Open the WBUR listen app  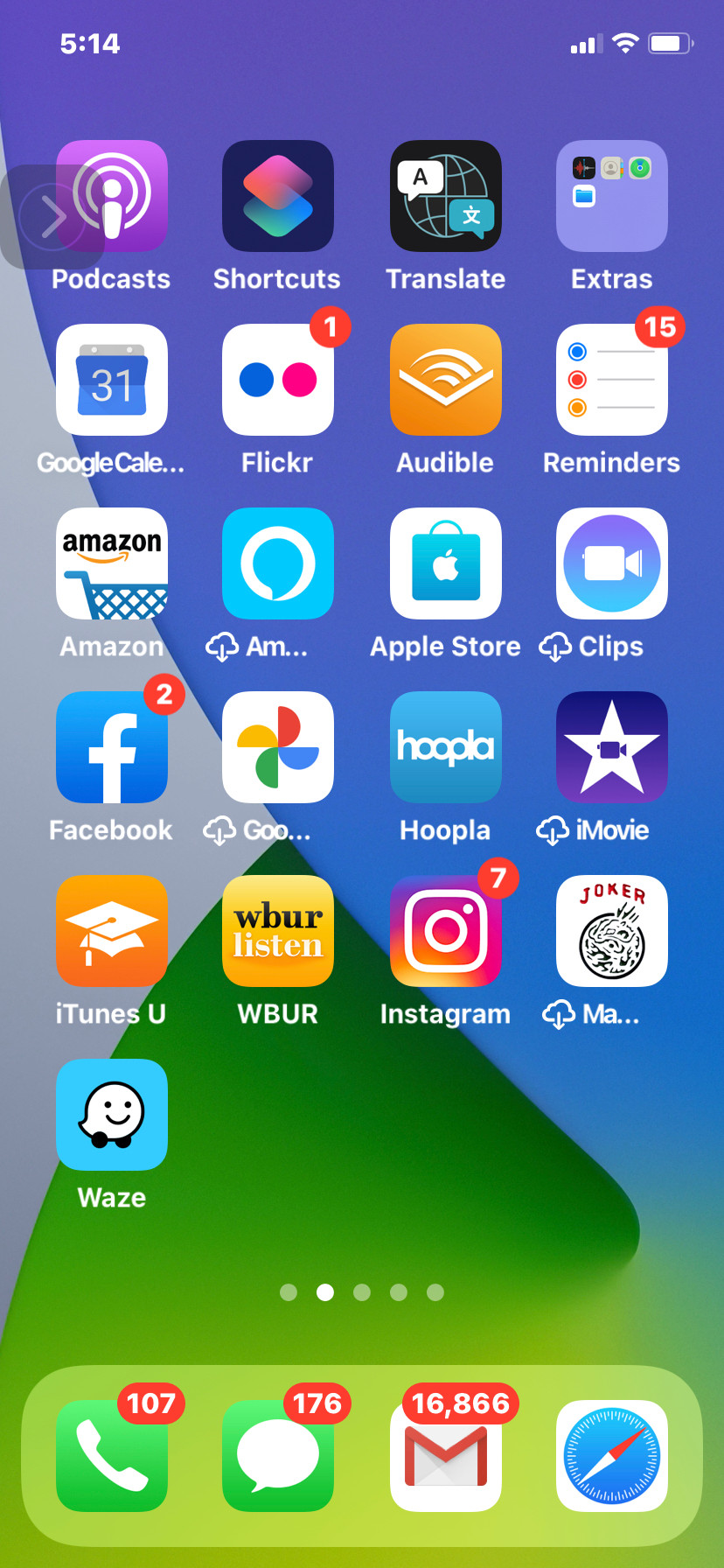tap(278, 931)
